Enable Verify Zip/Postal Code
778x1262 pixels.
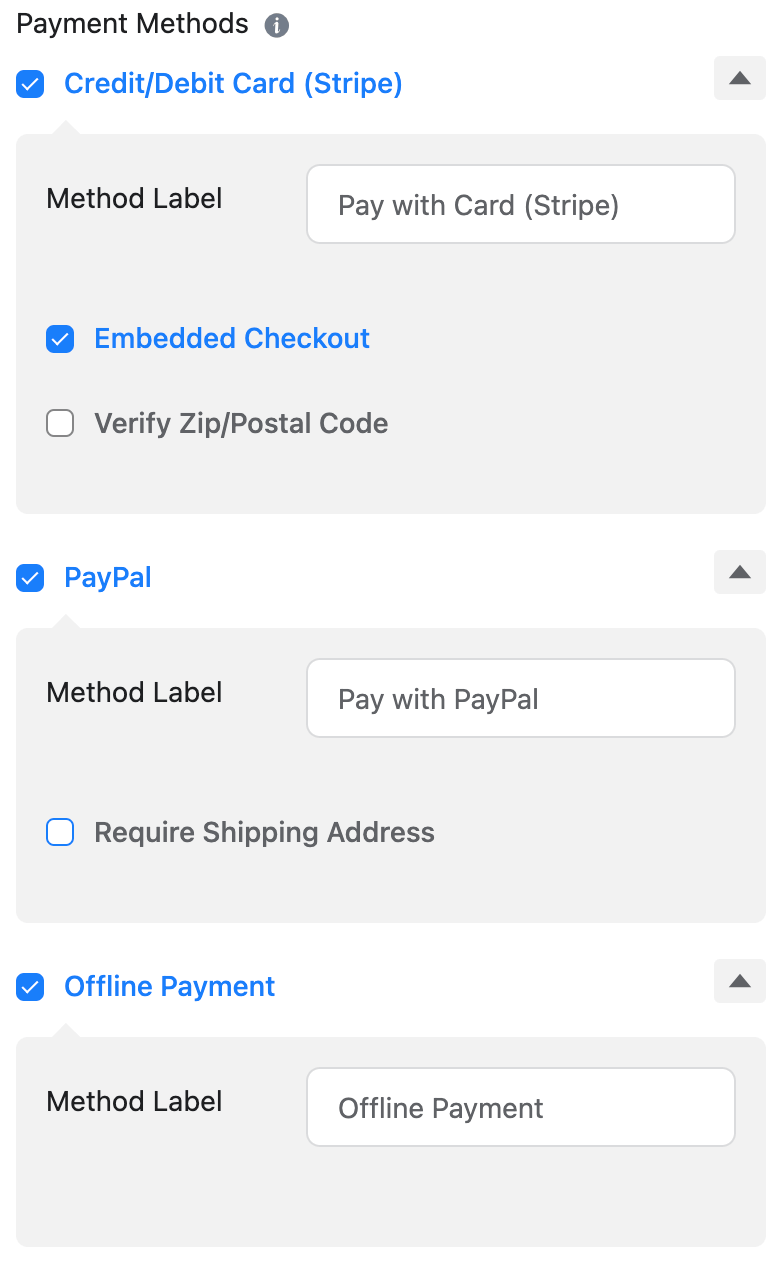point(61,424)
